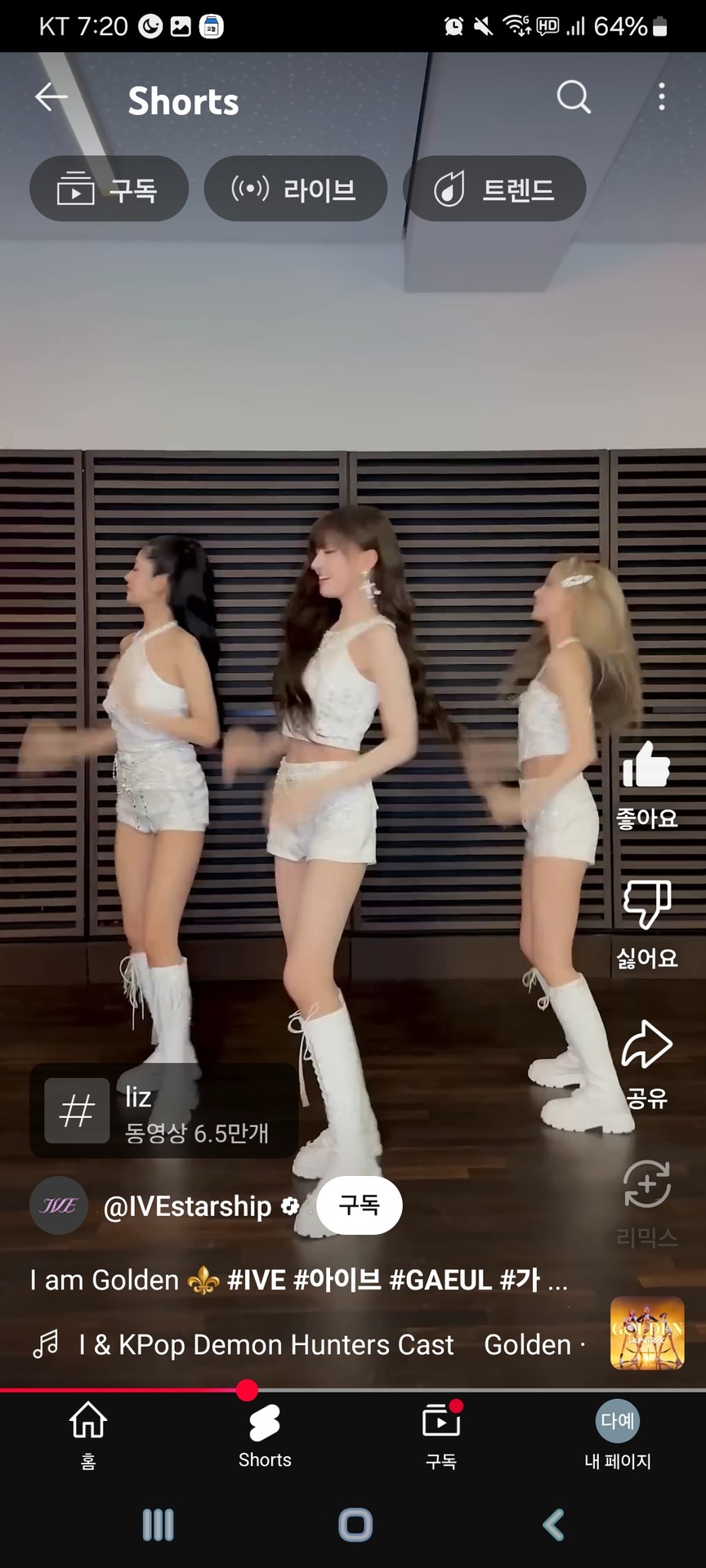Switch to the 홈 tab
The height and width of the screenshot is (1568, 706).
(x=88, y=1435)
